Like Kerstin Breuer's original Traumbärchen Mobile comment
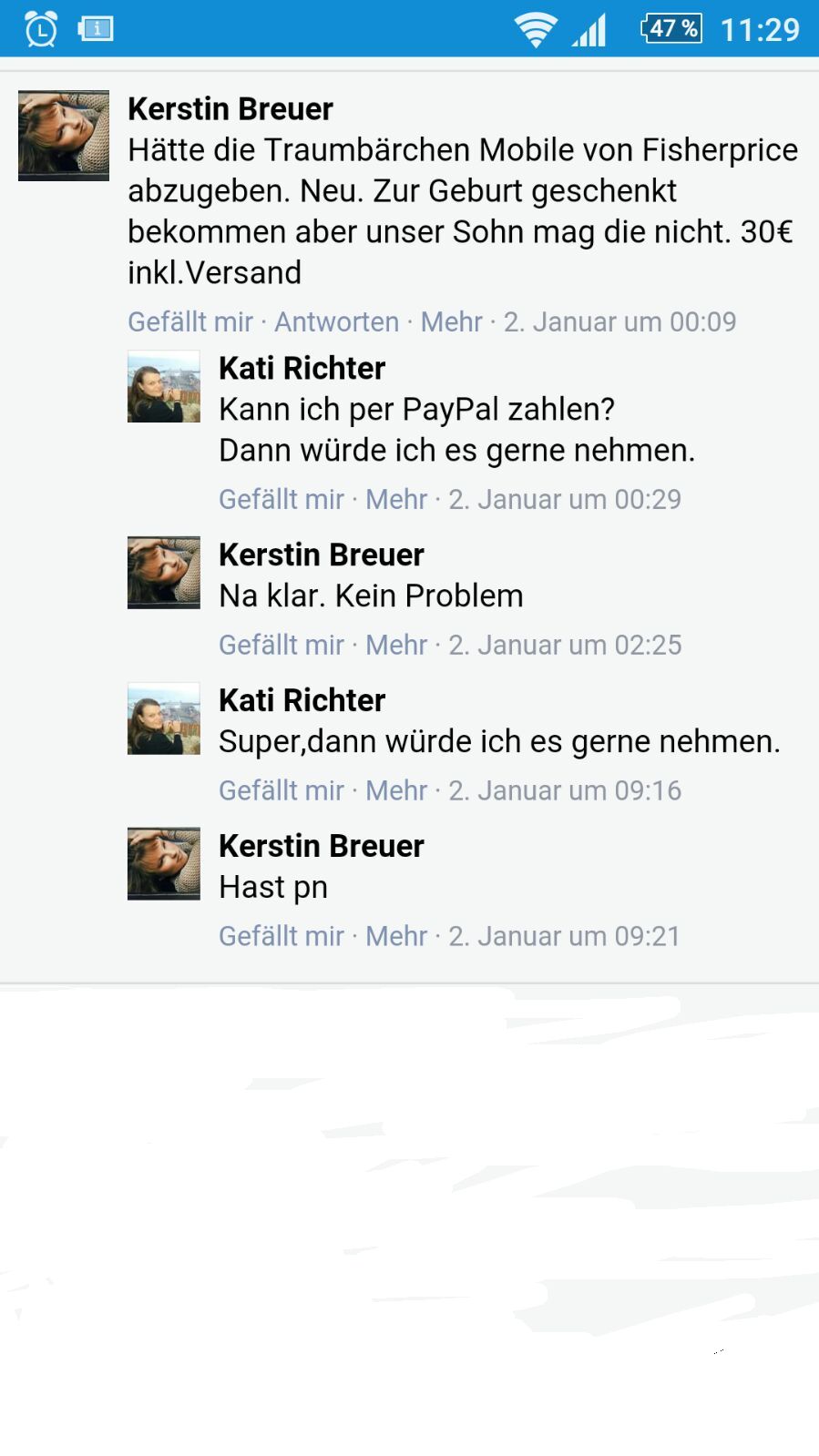Viewport: 819px width, 1456px height. click(189, 322)
